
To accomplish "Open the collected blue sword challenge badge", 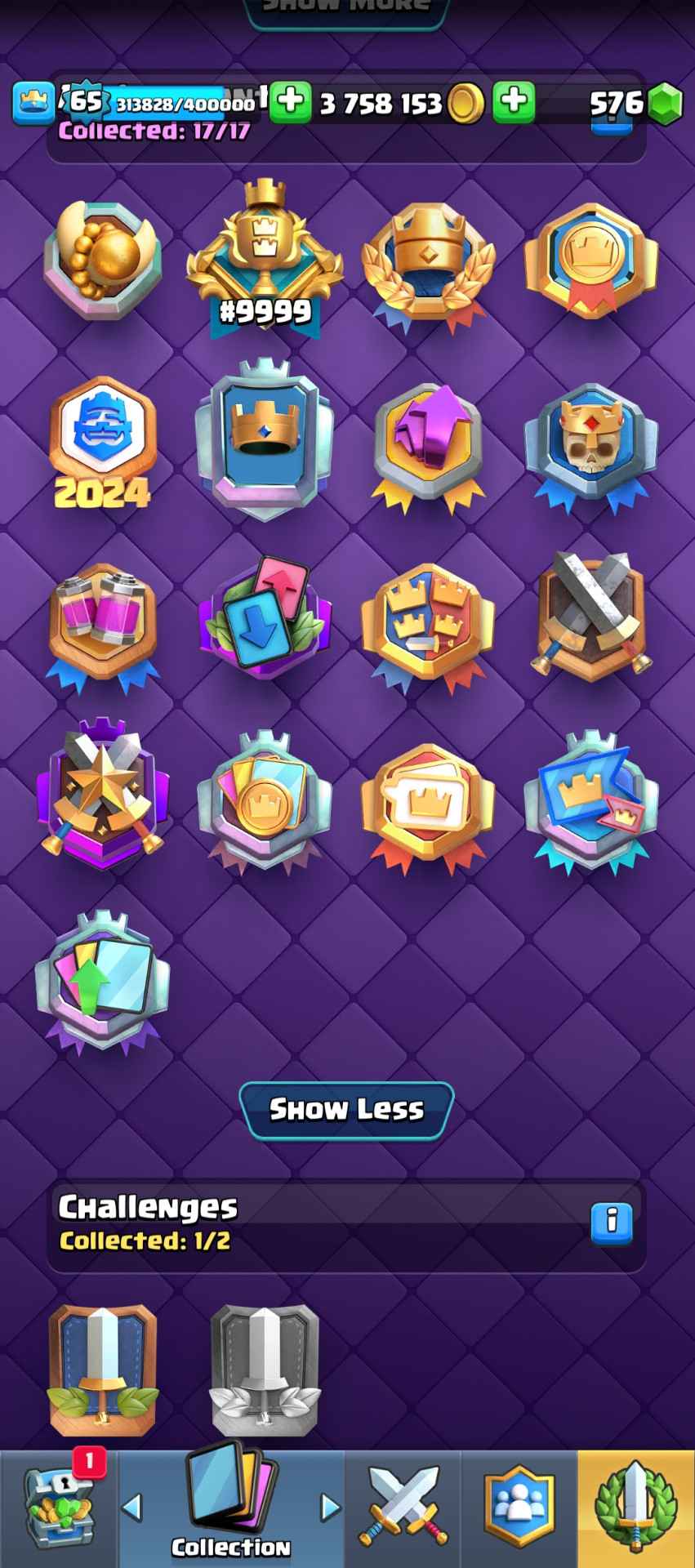I will click(103, 1370).
